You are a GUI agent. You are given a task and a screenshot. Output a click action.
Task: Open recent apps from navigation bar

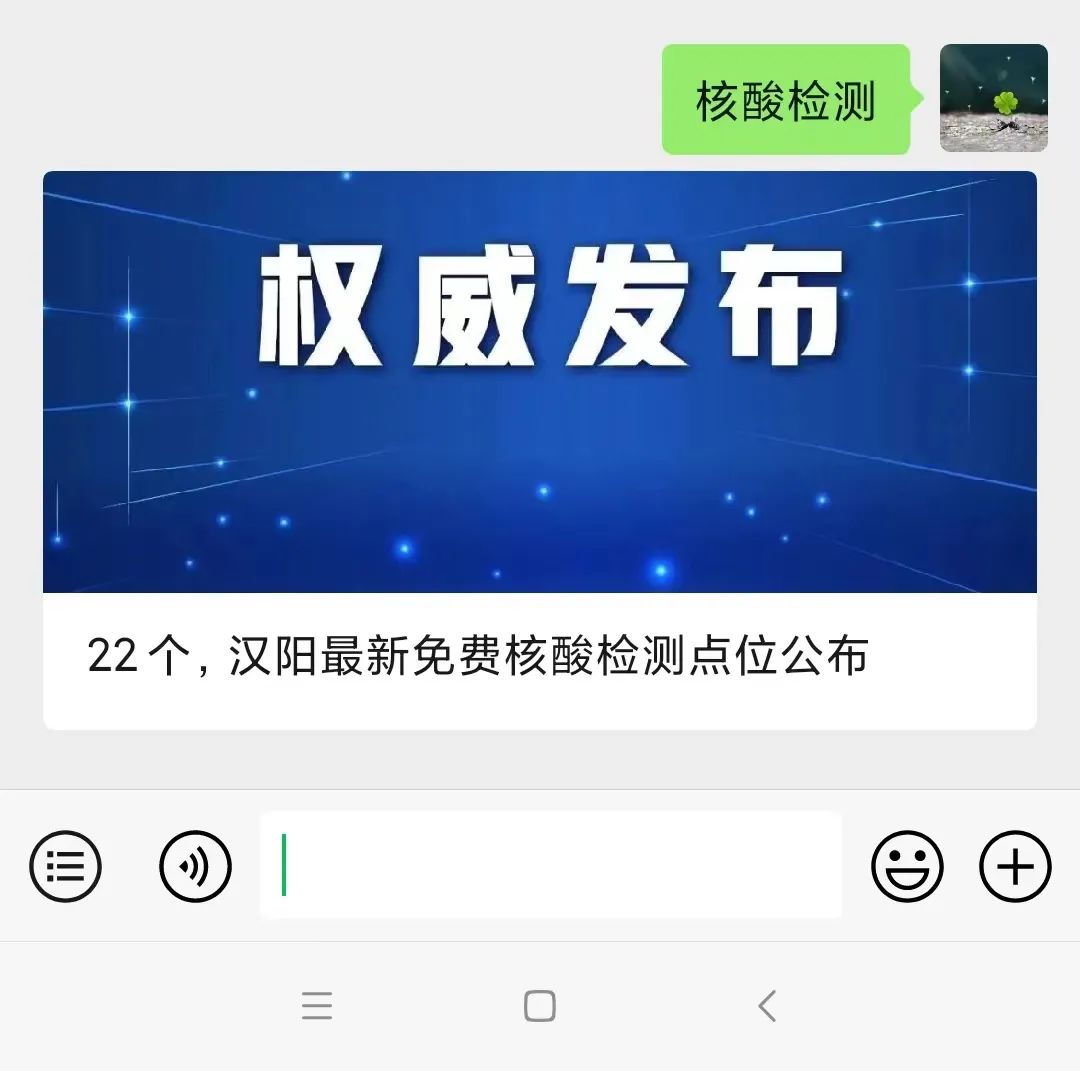click(316, 1005)
